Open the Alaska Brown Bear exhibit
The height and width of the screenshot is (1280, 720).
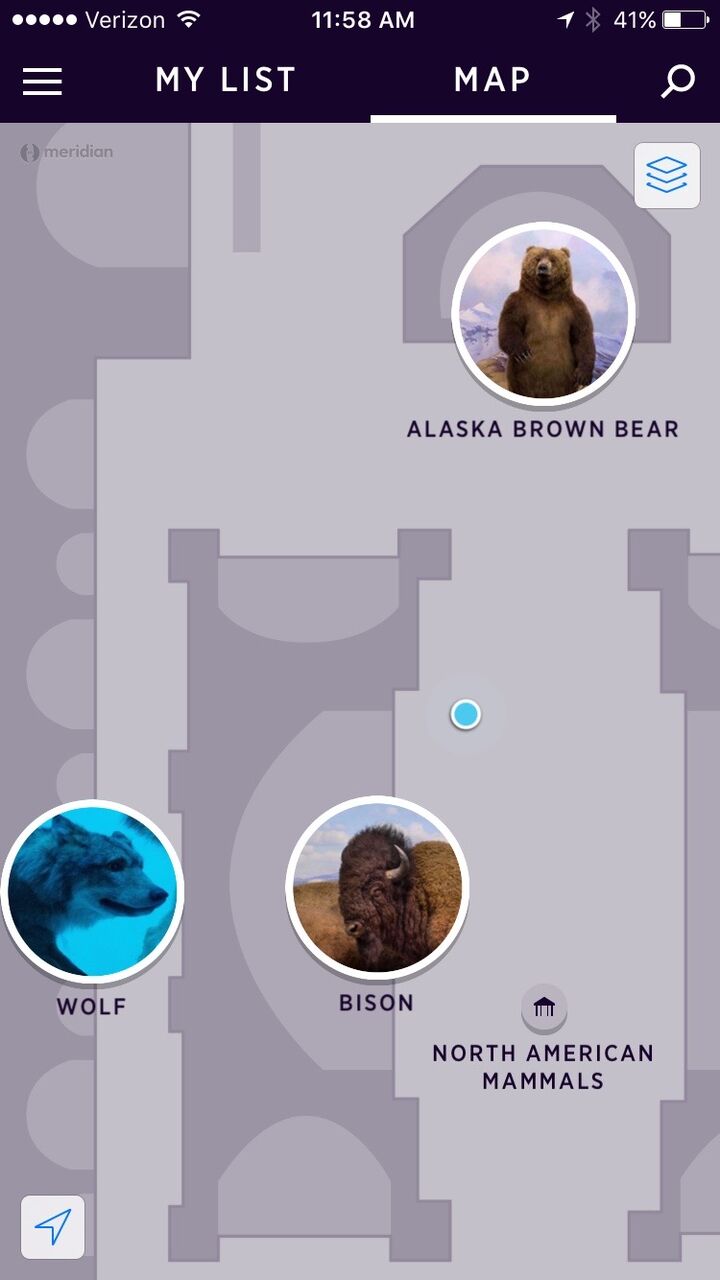coord(543,313)
